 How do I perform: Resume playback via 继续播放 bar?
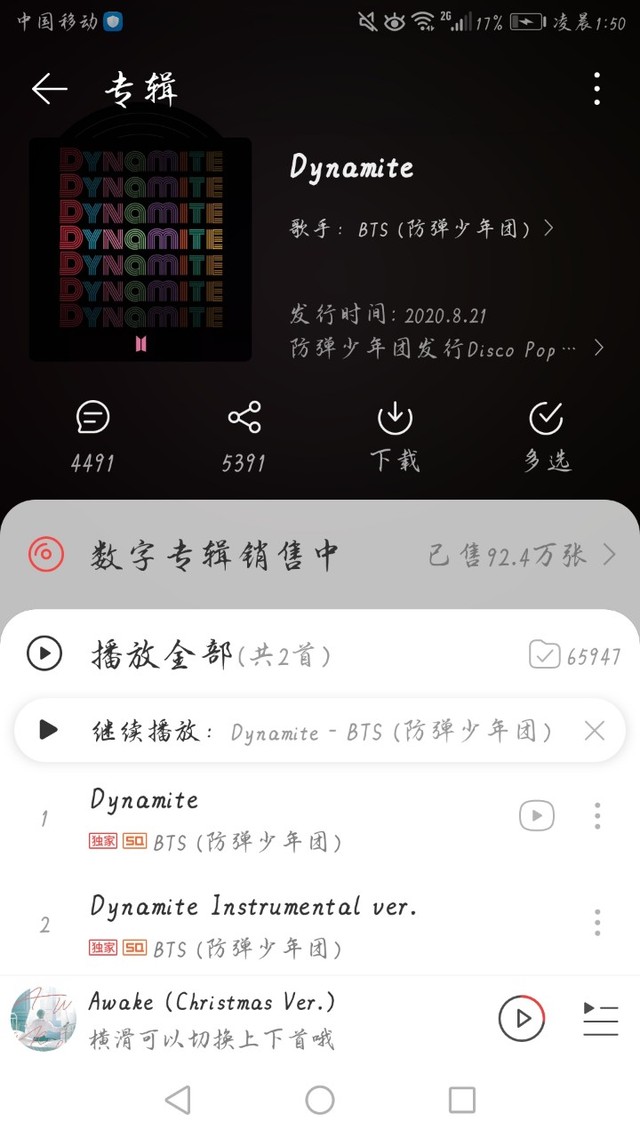(300, 731)
